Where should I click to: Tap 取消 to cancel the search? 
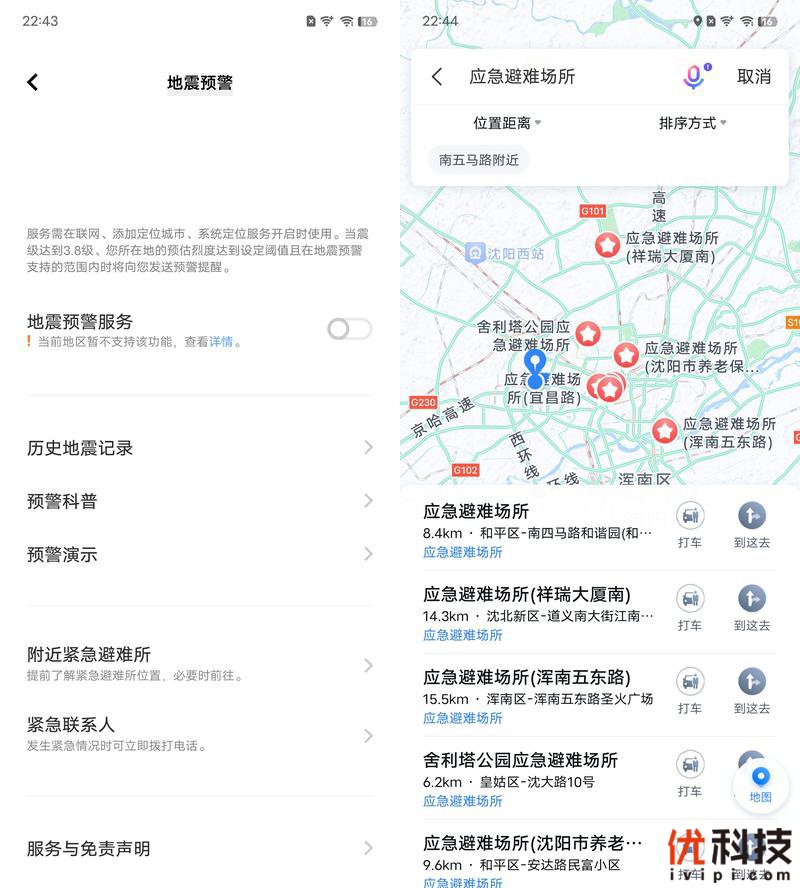coord(754,77)
